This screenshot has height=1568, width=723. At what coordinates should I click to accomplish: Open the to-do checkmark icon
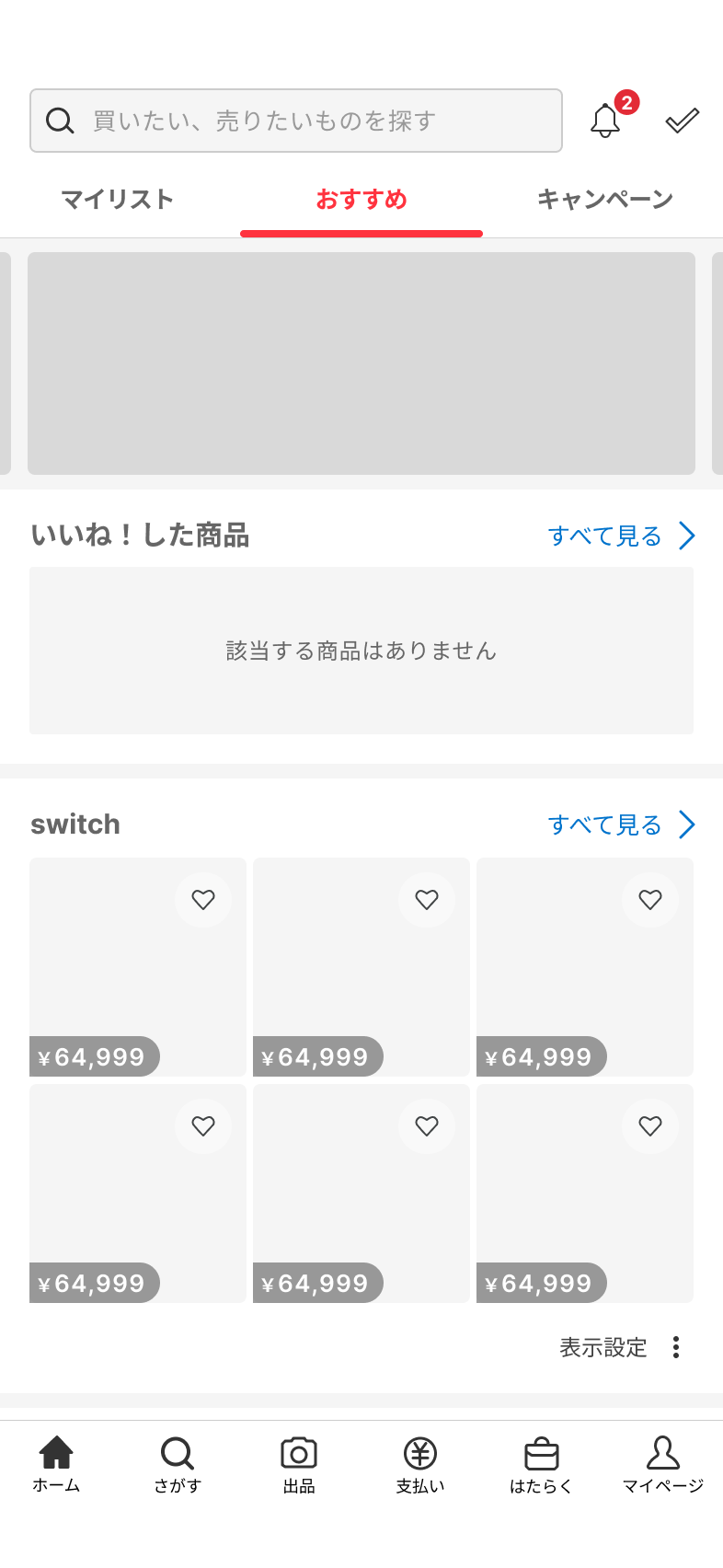tap(682, 121)
